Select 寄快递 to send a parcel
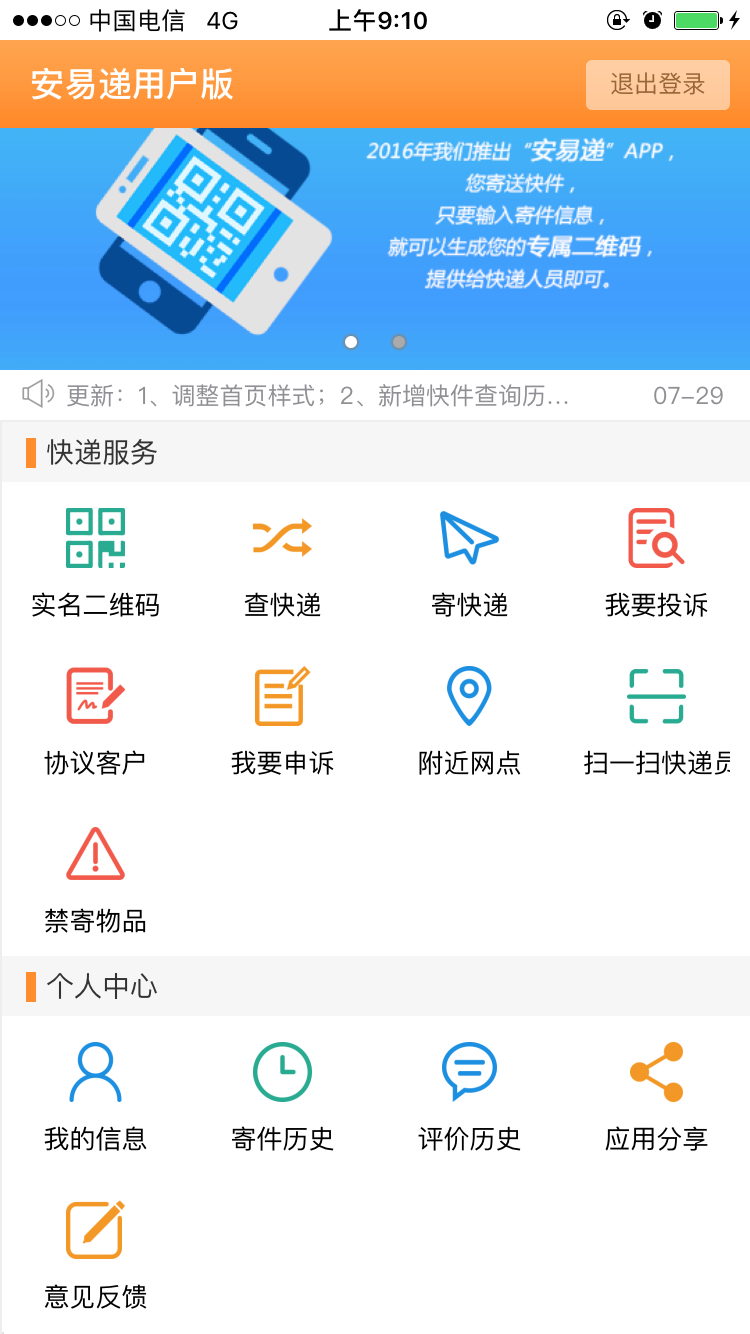Viewport: 750px width, 1334px height. click(469, 562)
